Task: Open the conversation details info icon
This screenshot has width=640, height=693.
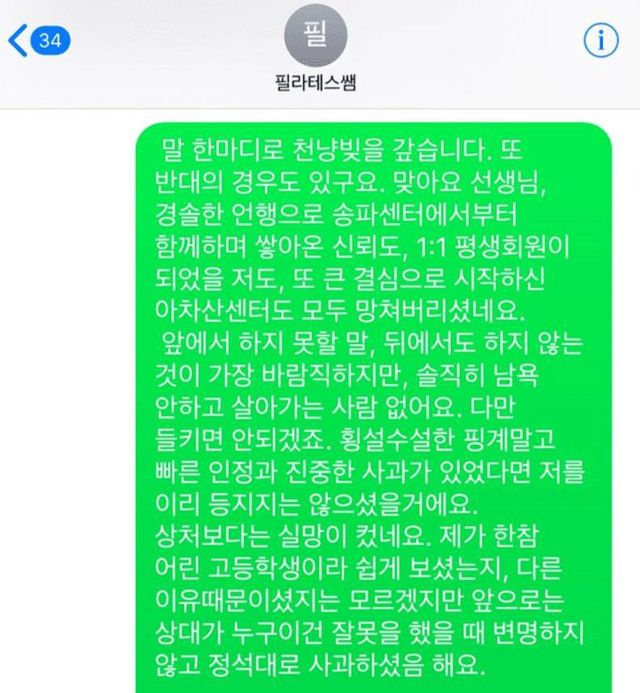Action: (x=600, y=41)
